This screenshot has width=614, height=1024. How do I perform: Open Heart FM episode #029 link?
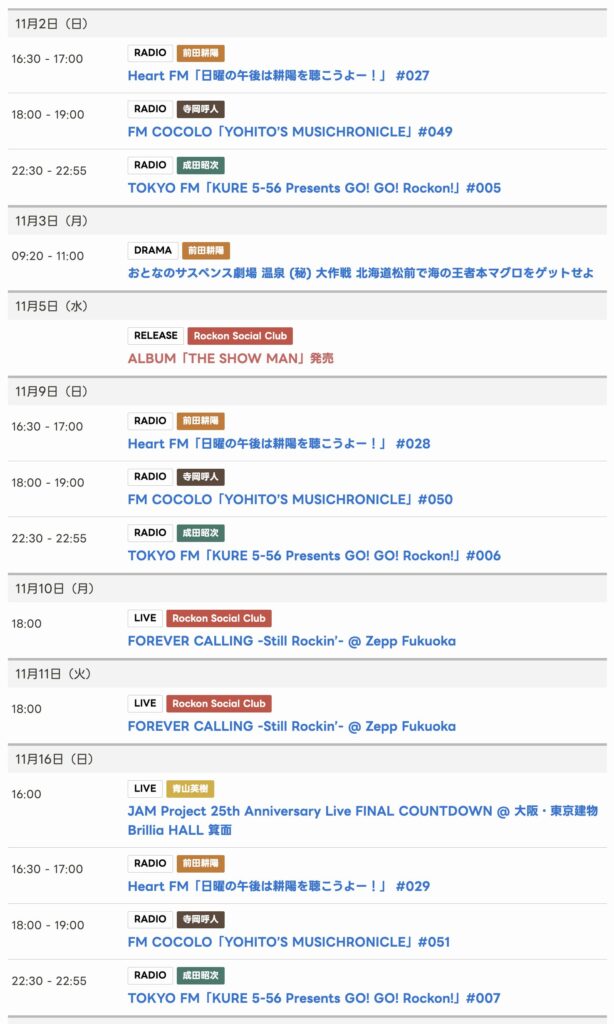click(x=278, y=886)
